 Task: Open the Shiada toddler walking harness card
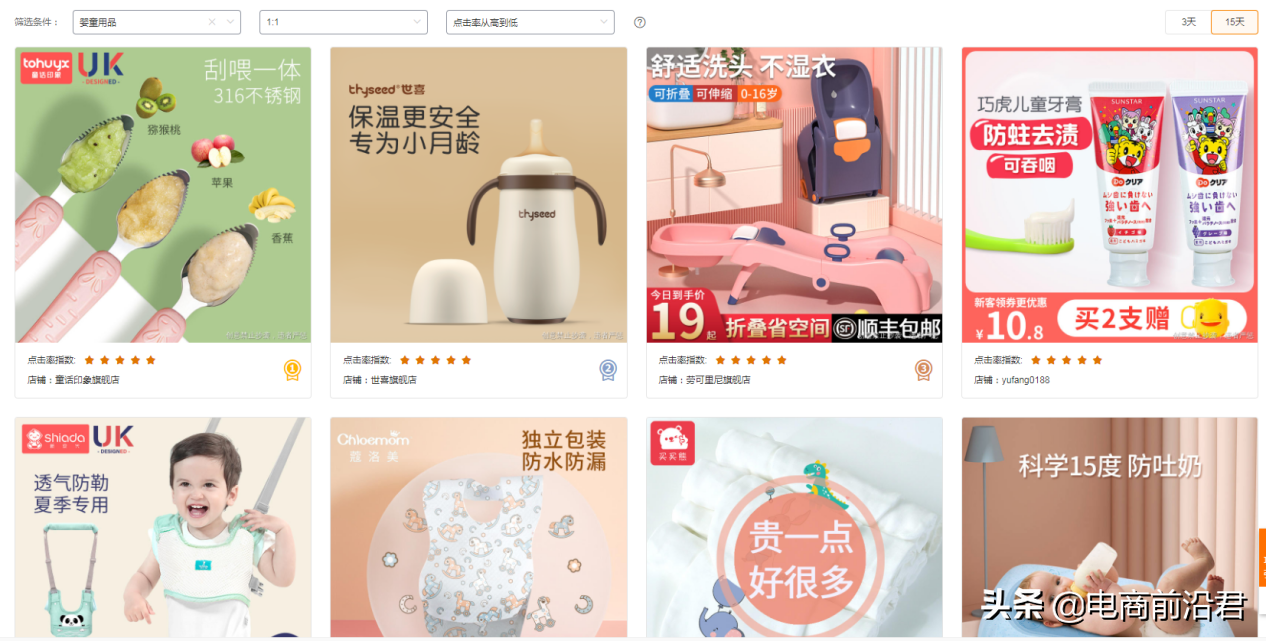(x=163, y=527)
